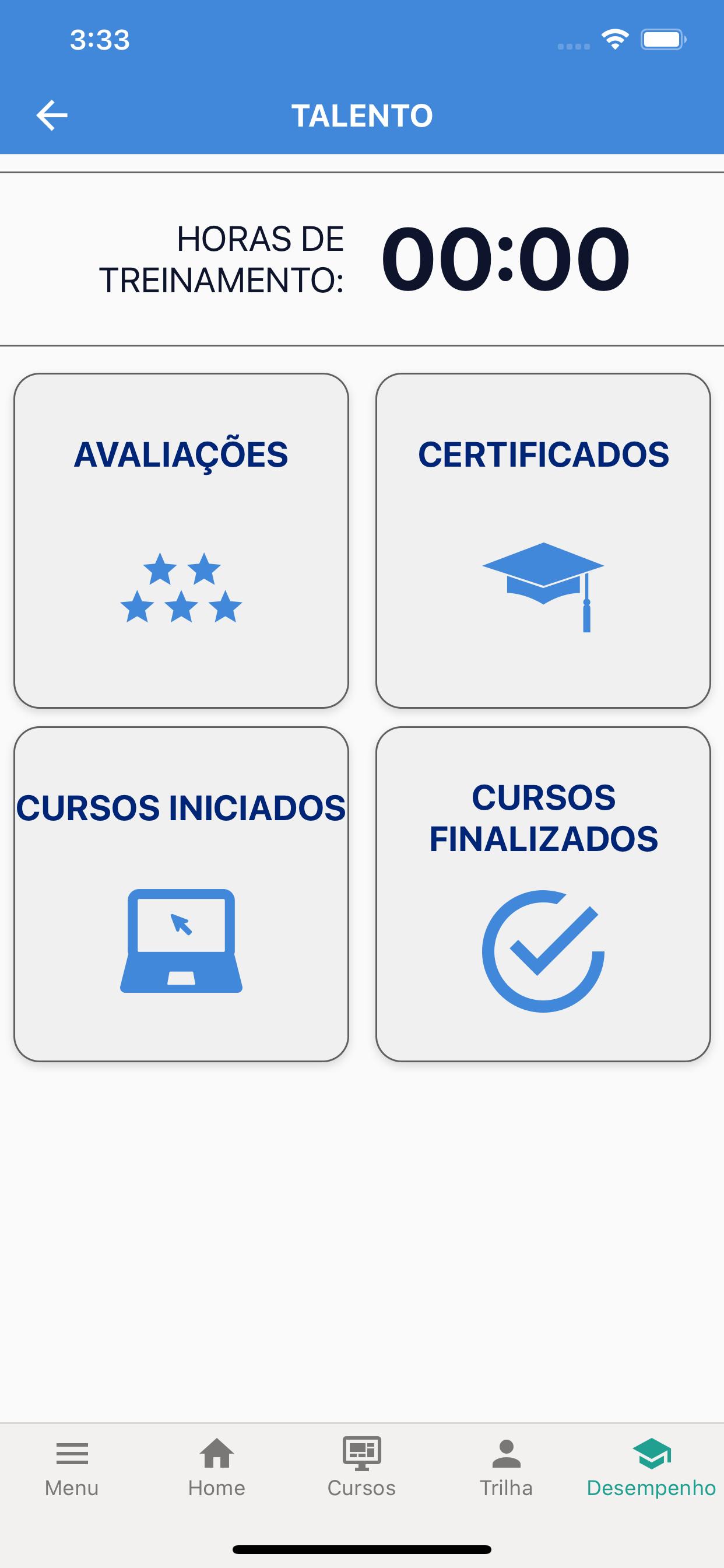The width and height of the screenshot is (724, 1568).
Task: Select the Desempenho tab
Action: 651,1468
